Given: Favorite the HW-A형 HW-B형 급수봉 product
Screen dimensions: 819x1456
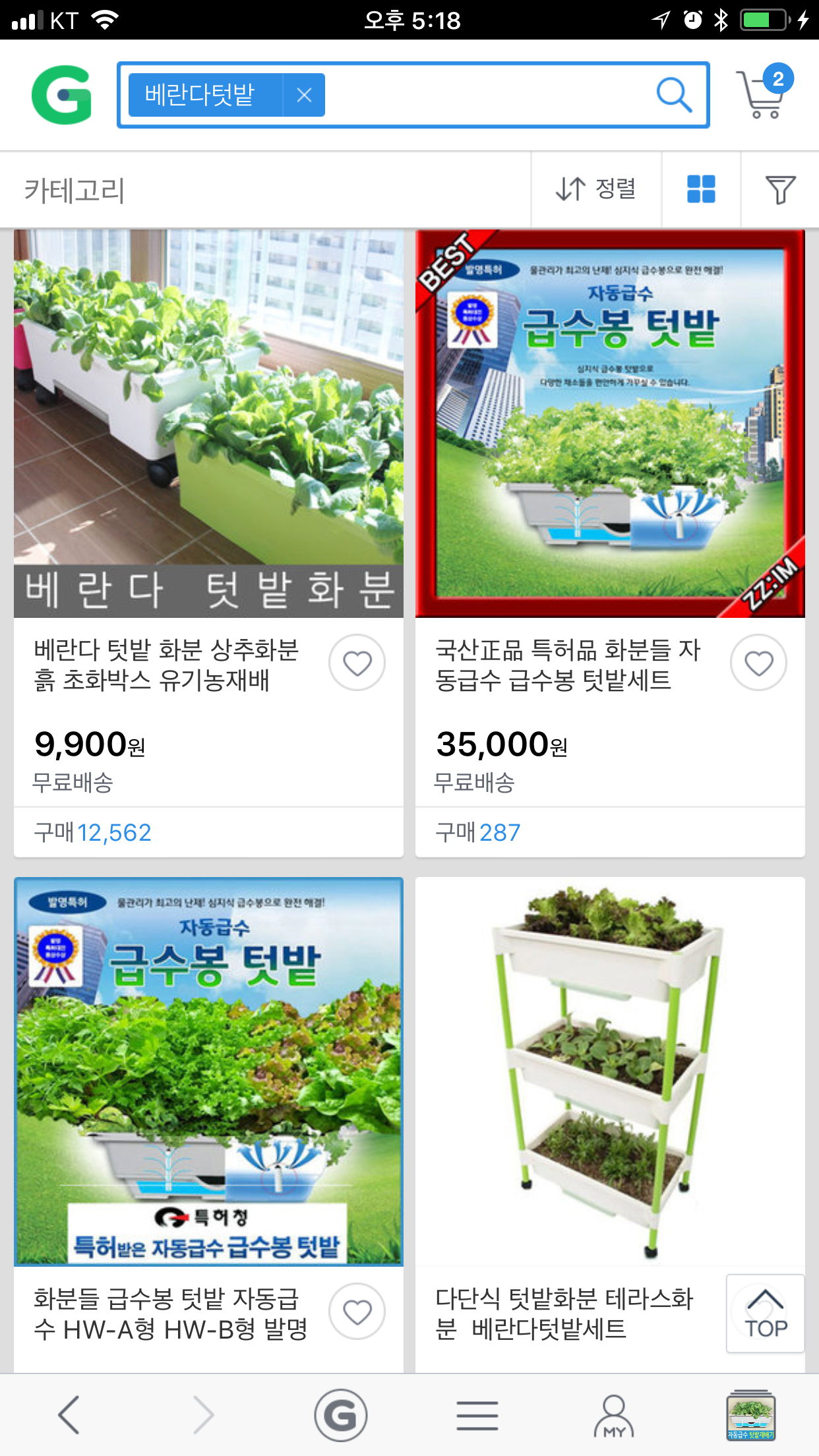Looking at the screenshot, I should click(357, 1312).
